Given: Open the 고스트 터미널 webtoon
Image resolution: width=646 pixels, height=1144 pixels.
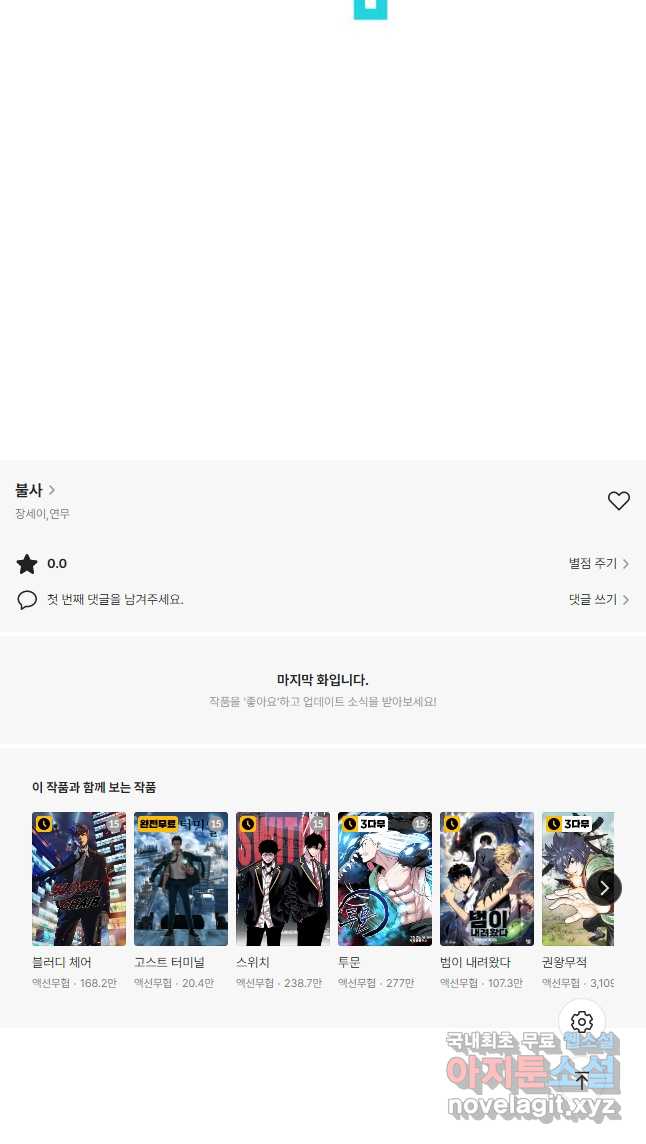Looking at the screenshot, I should point(181,879).
